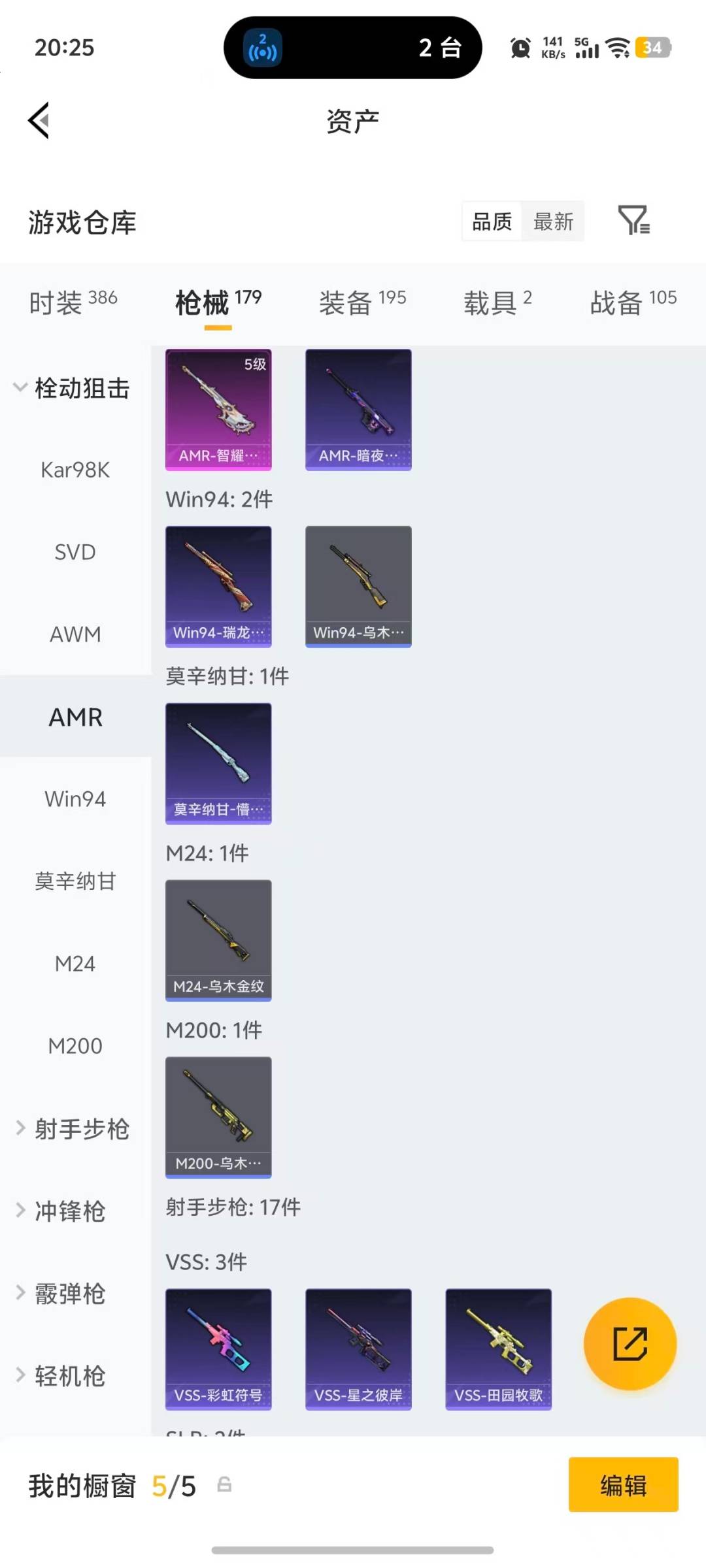Select Kar98K in the sidebar list
The width and height of the screenshot is (706, 1568).
pyautogui.click(x=75, y=469)
